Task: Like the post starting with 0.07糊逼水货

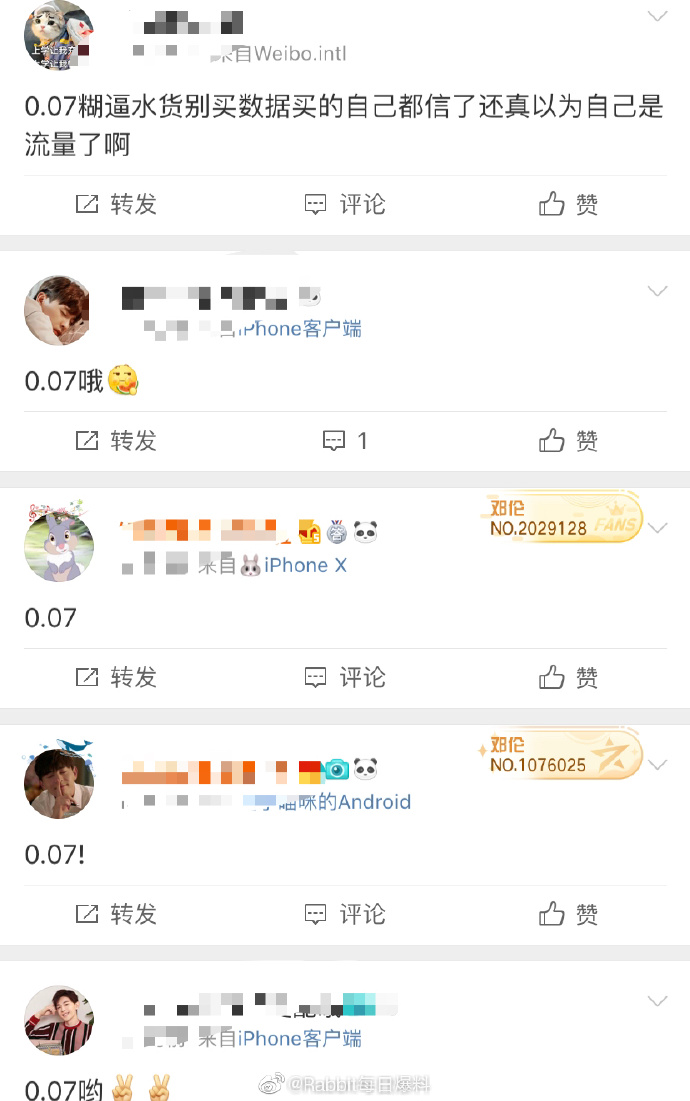Action: click(568, 205)
